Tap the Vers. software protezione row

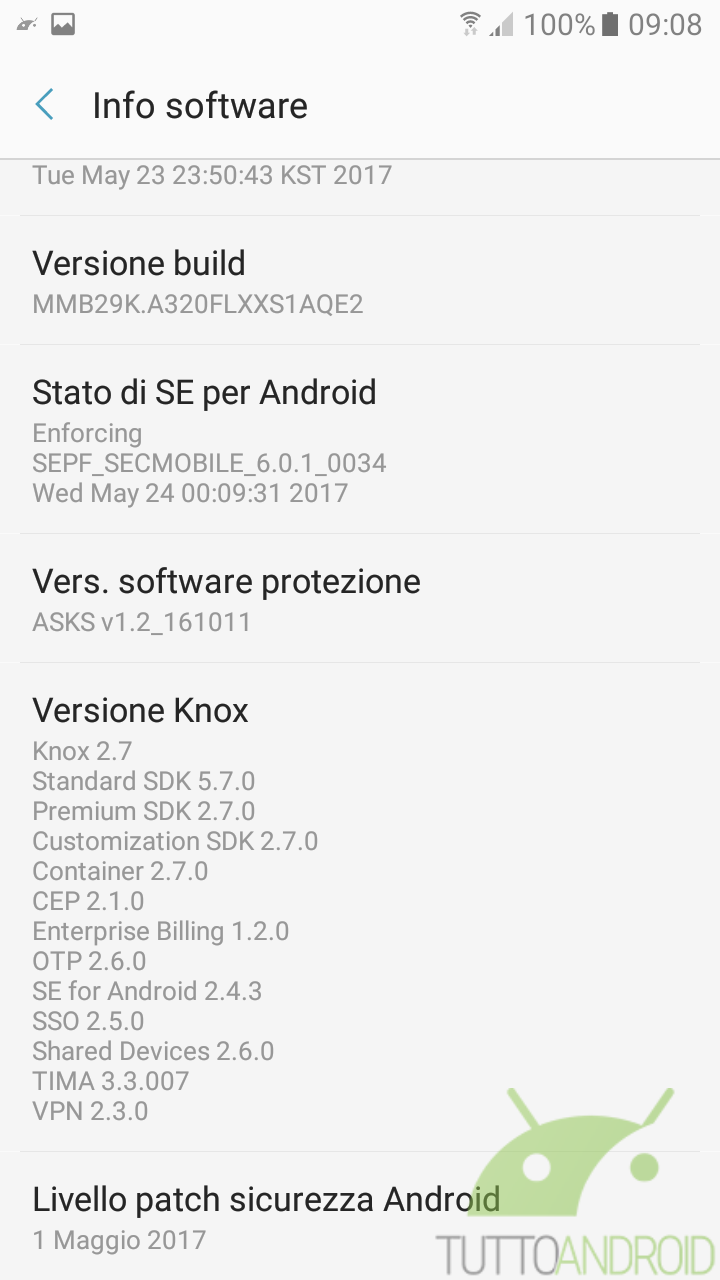pyautogui.click(x=360, y=598)
